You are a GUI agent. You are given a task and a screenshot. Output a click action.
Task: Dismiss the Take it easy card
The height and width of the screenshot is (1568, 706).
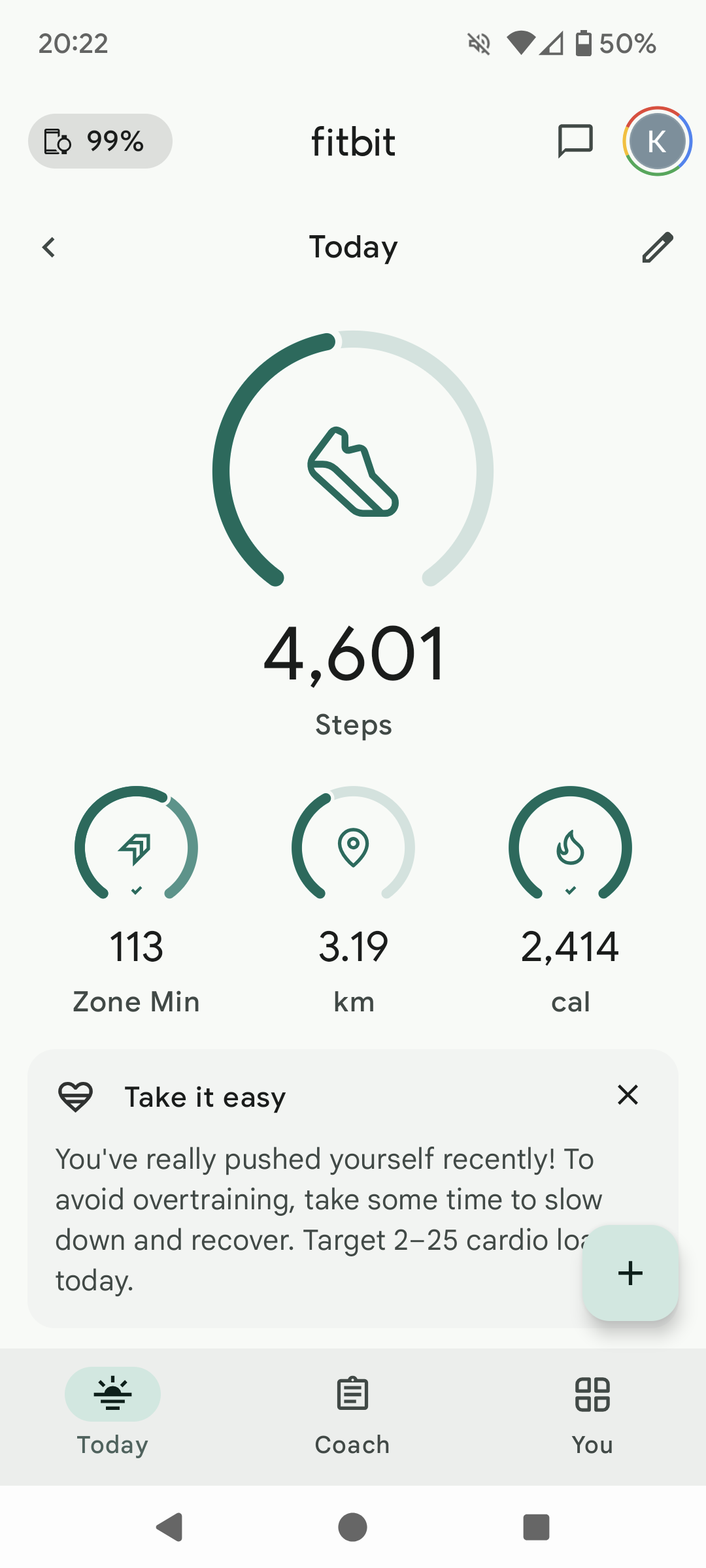pos(628,1095)
